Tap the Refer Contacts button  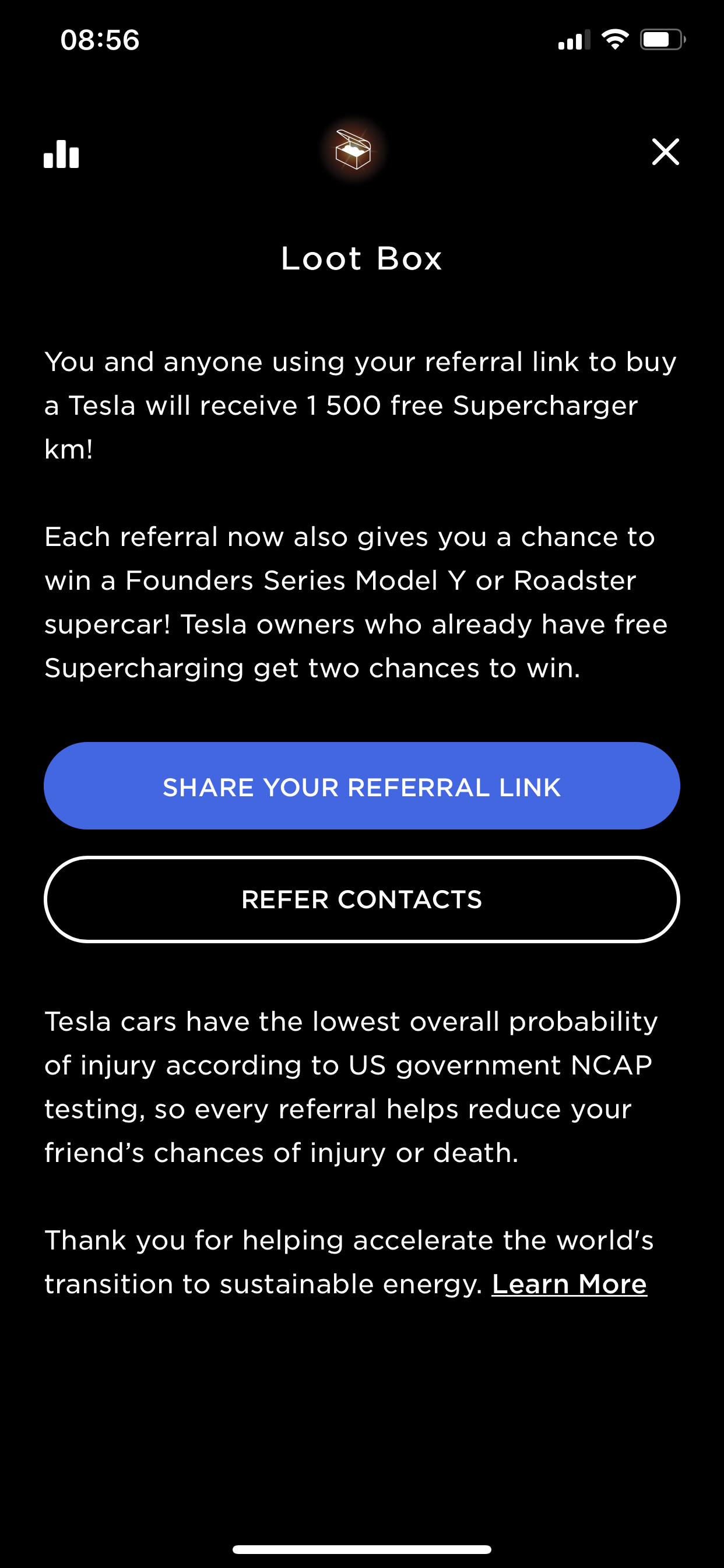[361, 899]
